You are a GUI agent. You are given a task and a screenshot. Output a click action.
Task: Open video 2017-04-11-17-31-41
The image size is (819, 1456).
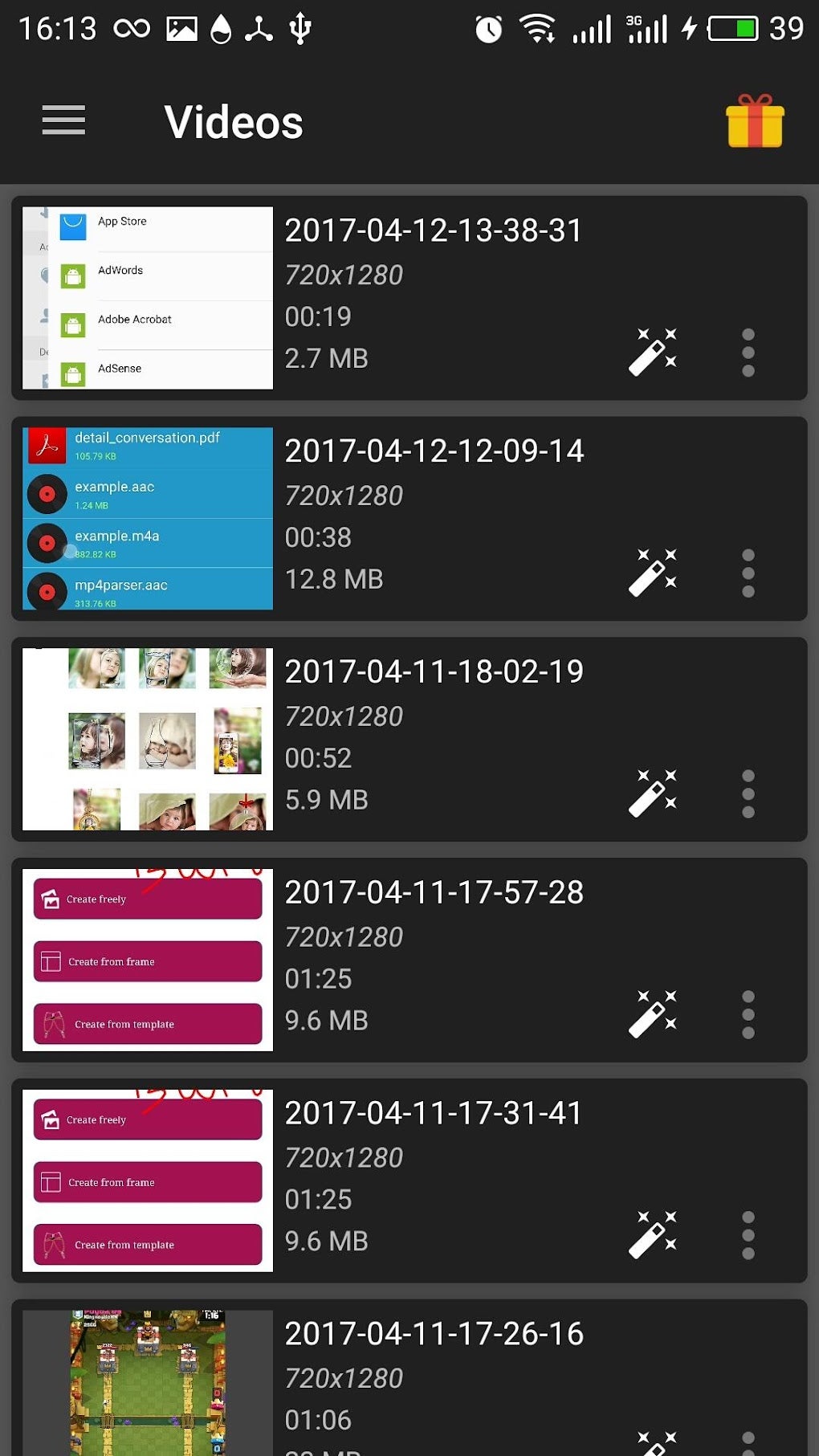point(409,1181)
